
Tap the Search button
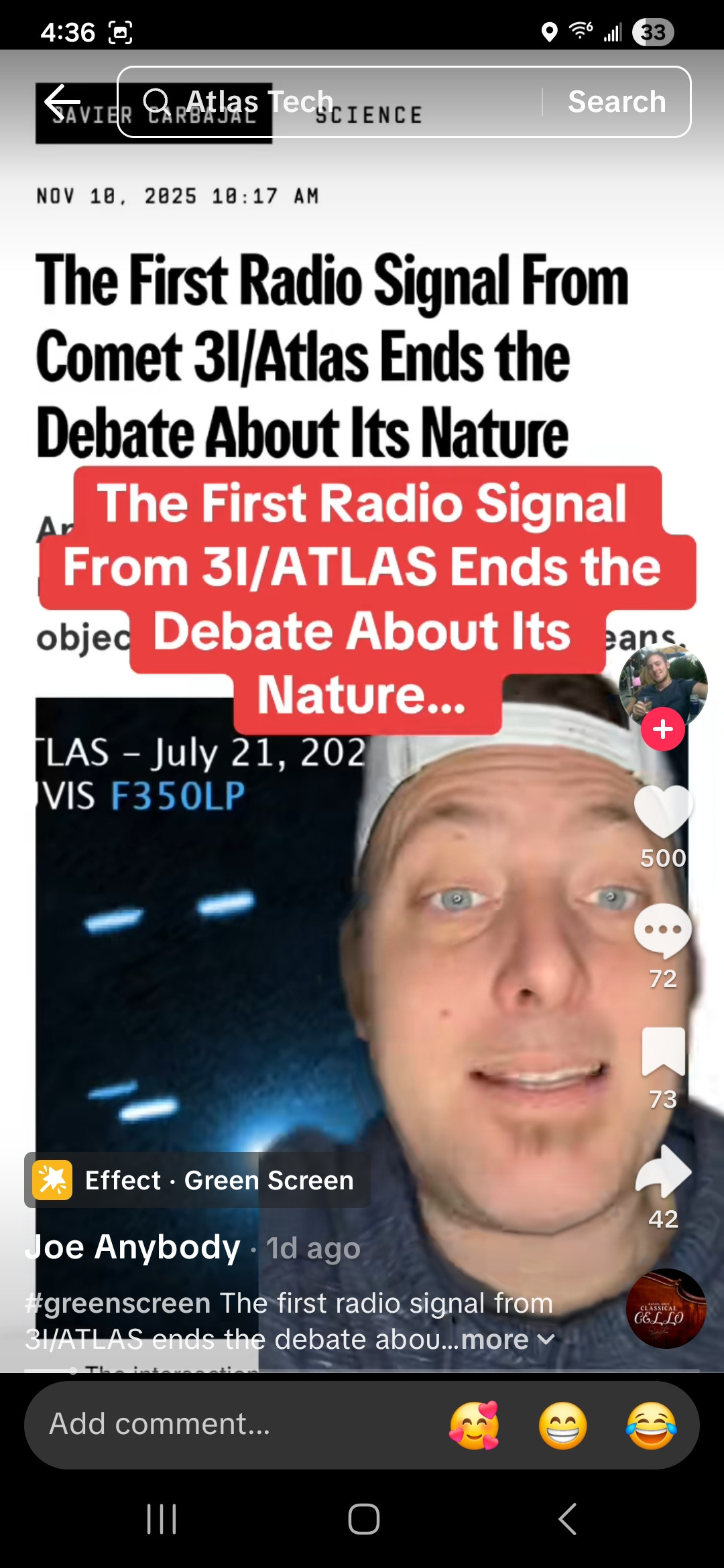coord(617,102)
